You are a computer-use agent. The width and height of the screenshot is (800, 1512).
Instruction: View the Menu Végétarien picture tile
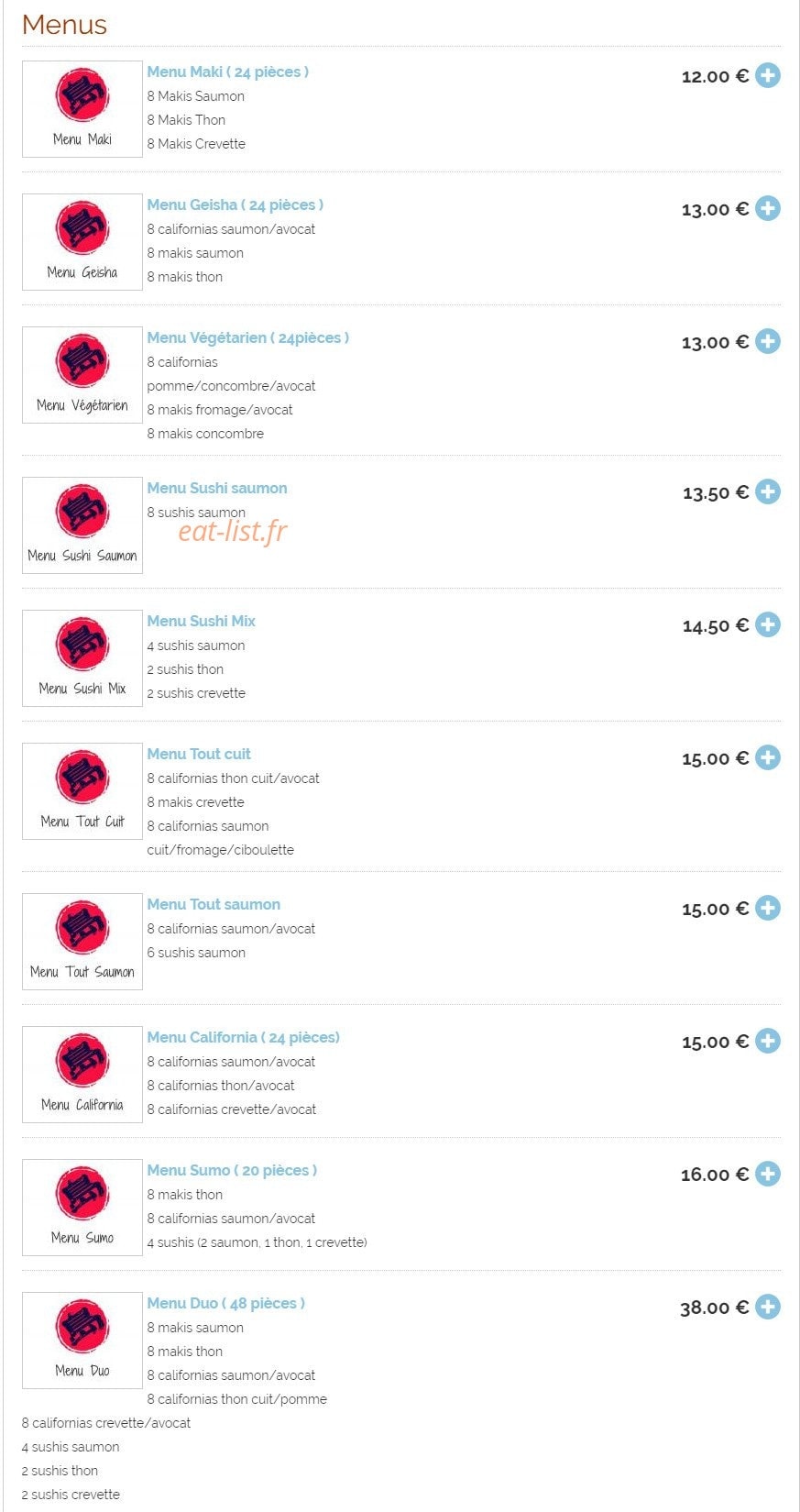(x=82, y=375)
